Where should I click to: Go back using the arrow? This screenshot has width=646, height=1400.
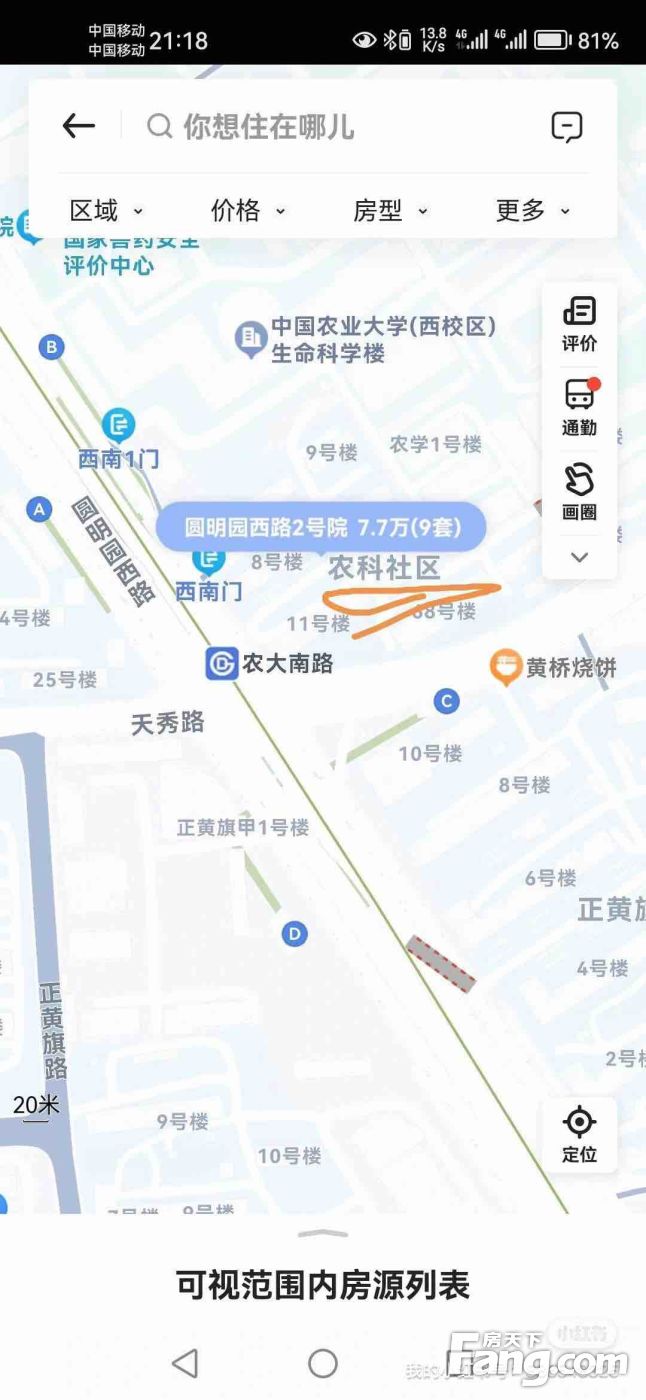coord(78,126)
